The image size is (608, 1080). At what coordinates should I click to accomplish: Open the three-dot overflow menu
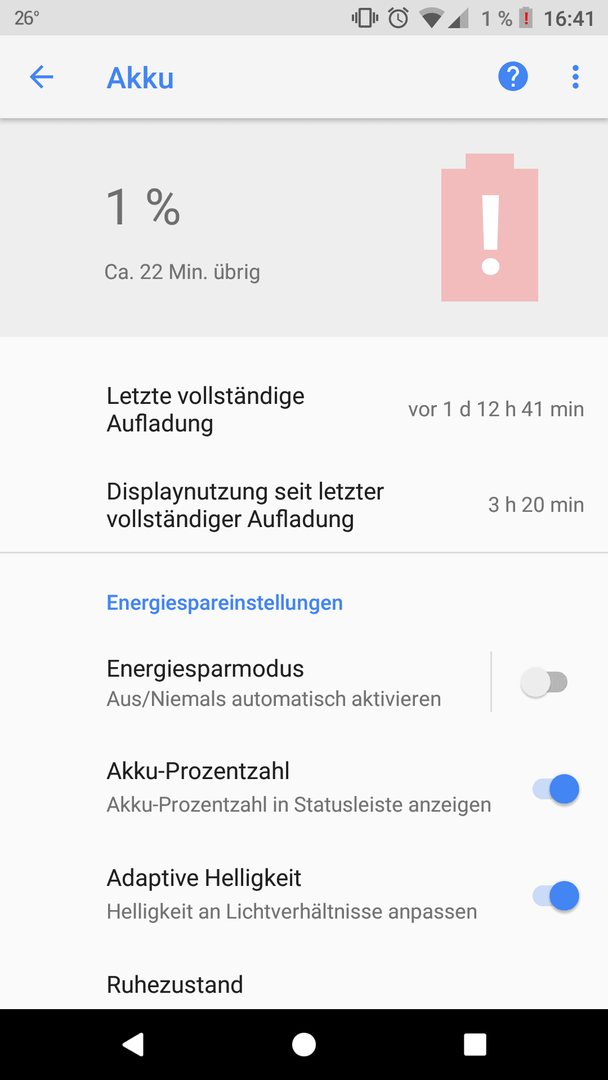(576, 77)
